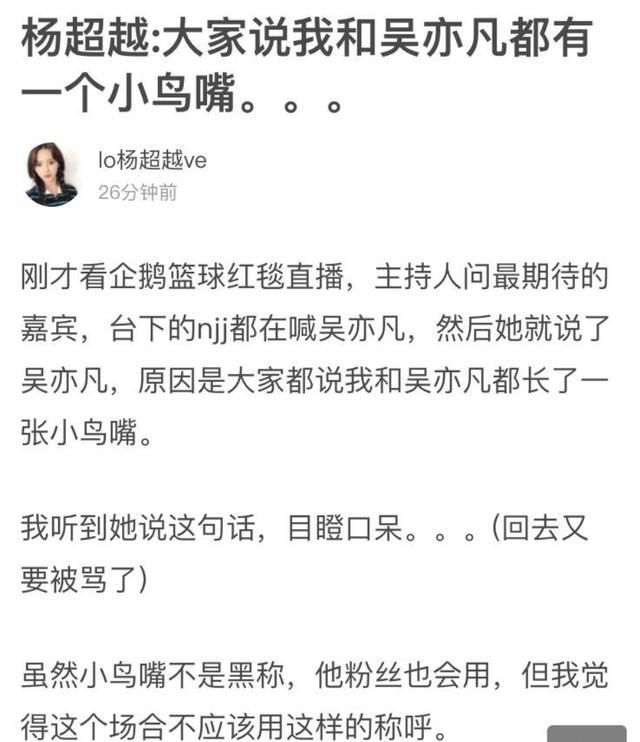Image resolution: width=640 pixels, height=742 pixels.
Task: Open the avatar of lo杨超越ve
Action: click(52, 175)
